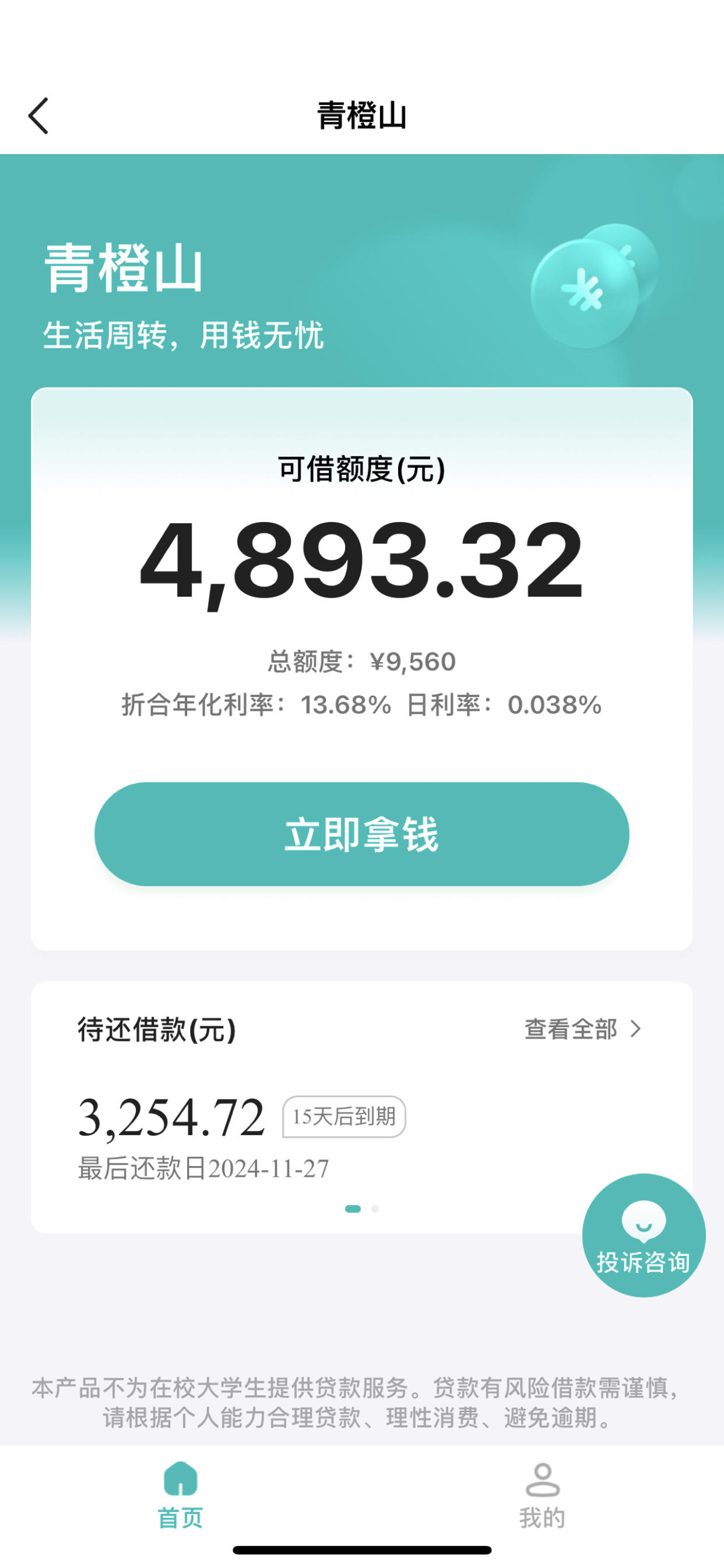Screen dimensions: 724x1568
Task: Open the 投诉咨询 floating button
Action: tap(644, 1235)
